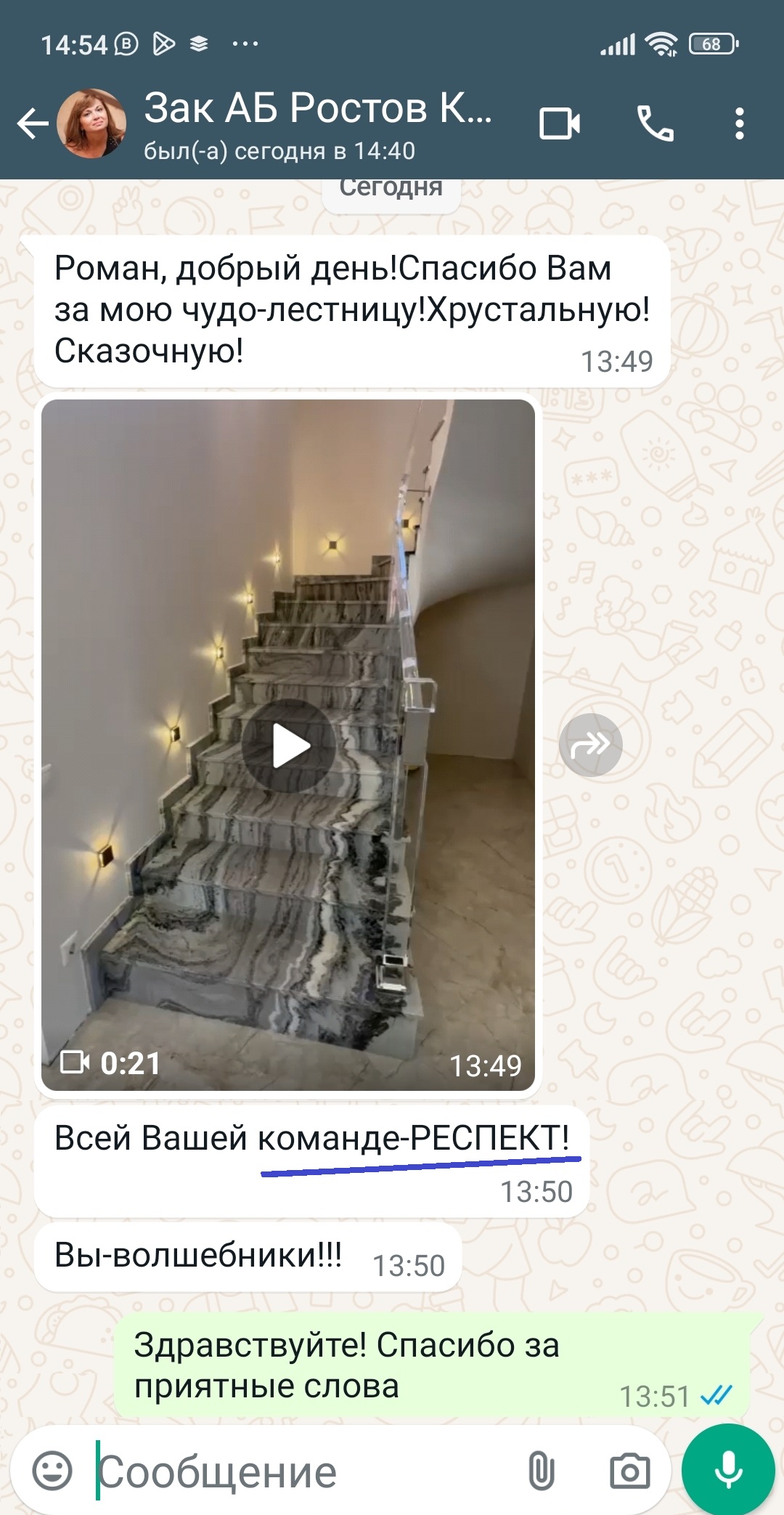Open the overflow menu
This screenshot has width=784, height=1515.
pyautogui.click(x=739, y=123)
